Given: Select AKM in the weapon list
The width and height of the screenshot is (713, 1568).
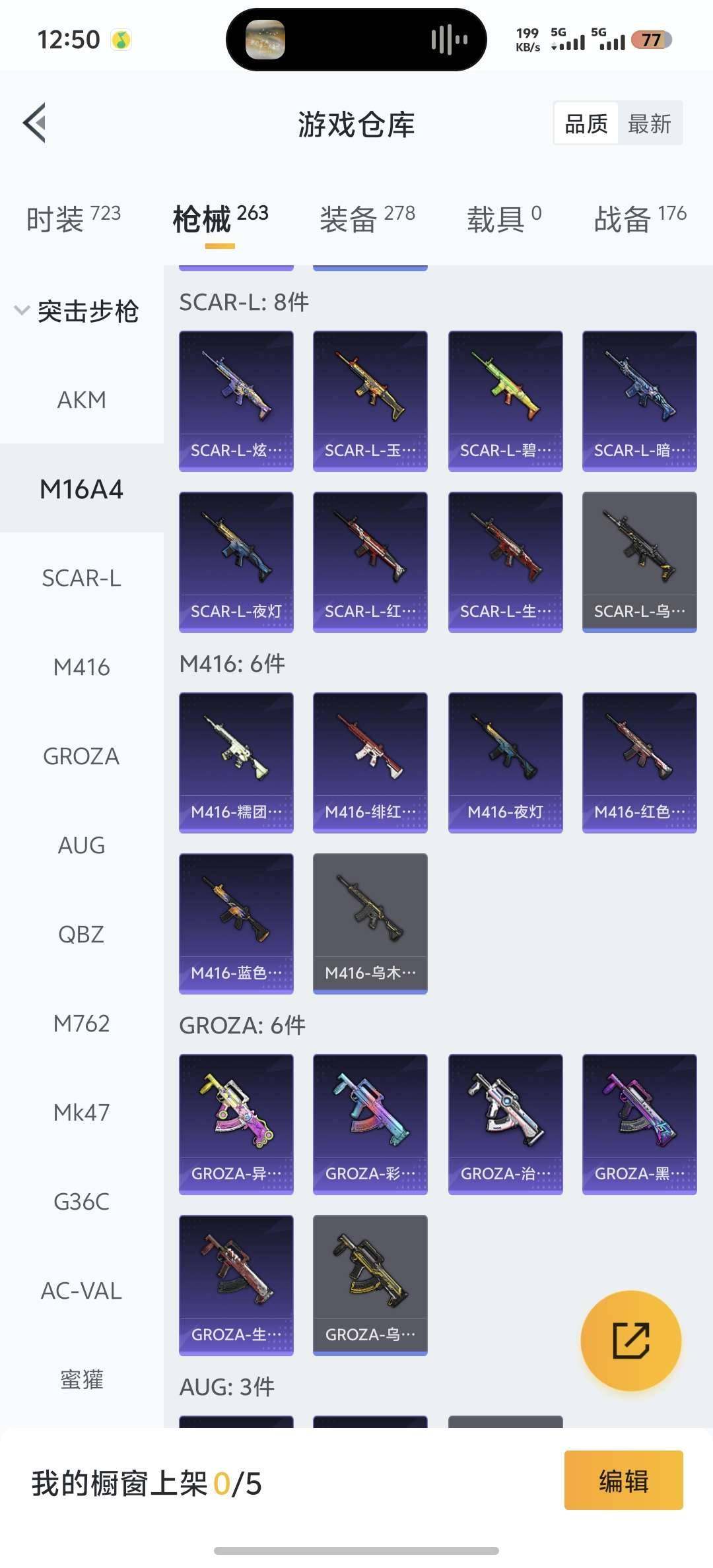Looking at the screenshot, I should (81, 400).
